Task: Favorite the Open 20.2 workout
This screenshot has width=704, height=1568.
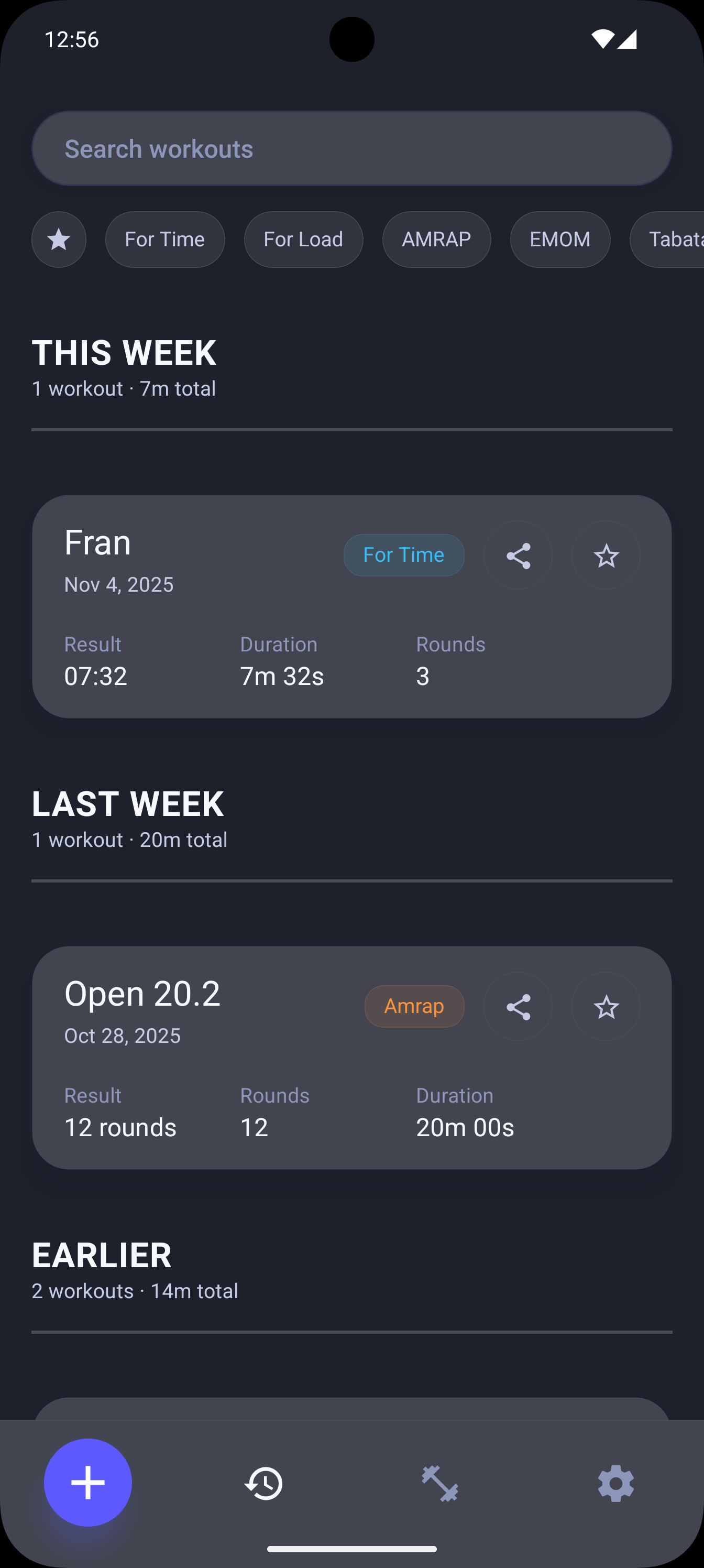Action: click(x=606, y=1006)
